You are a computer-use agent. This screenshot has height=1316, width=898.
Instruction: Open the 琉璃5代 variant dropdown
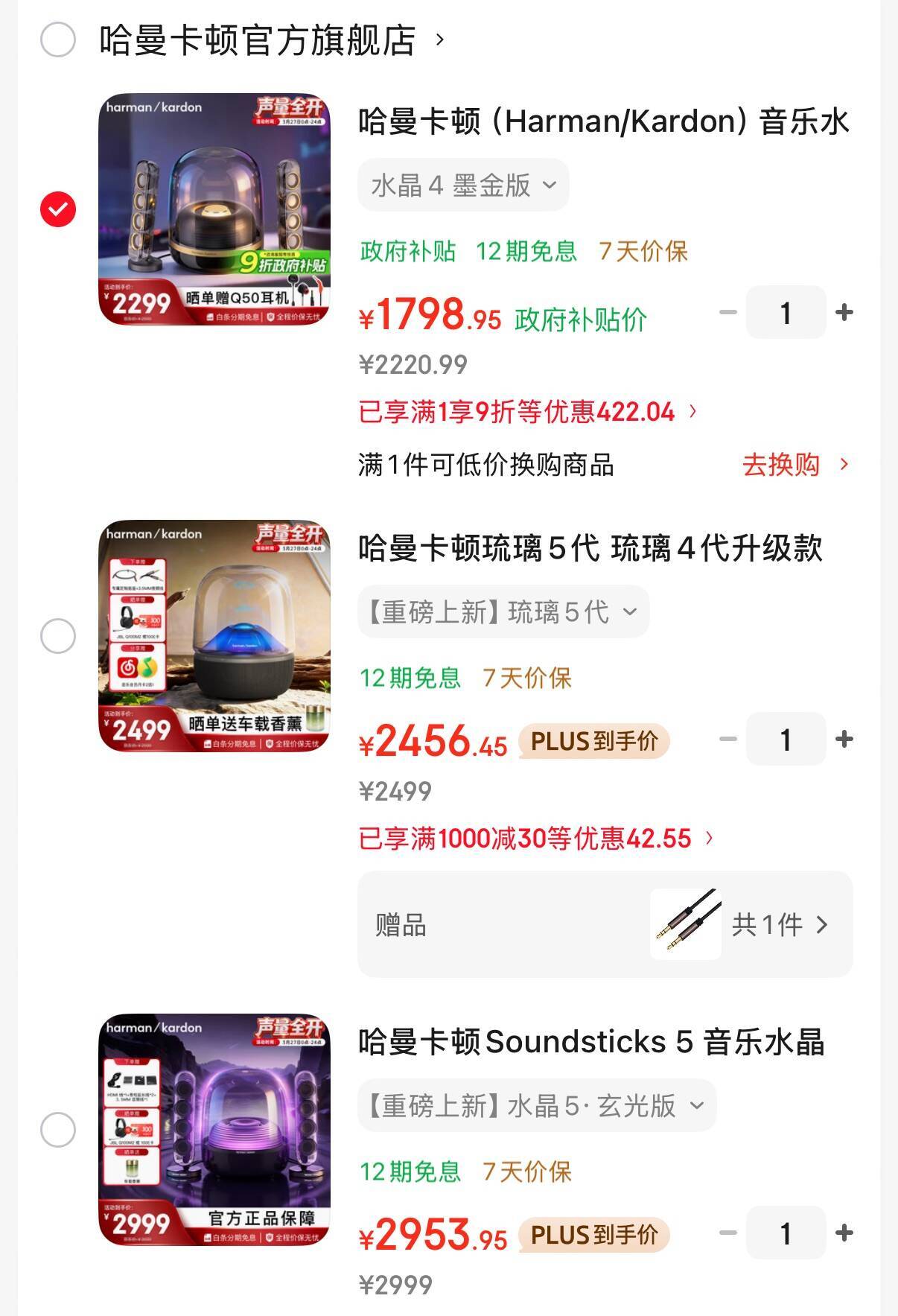[503, 611]
